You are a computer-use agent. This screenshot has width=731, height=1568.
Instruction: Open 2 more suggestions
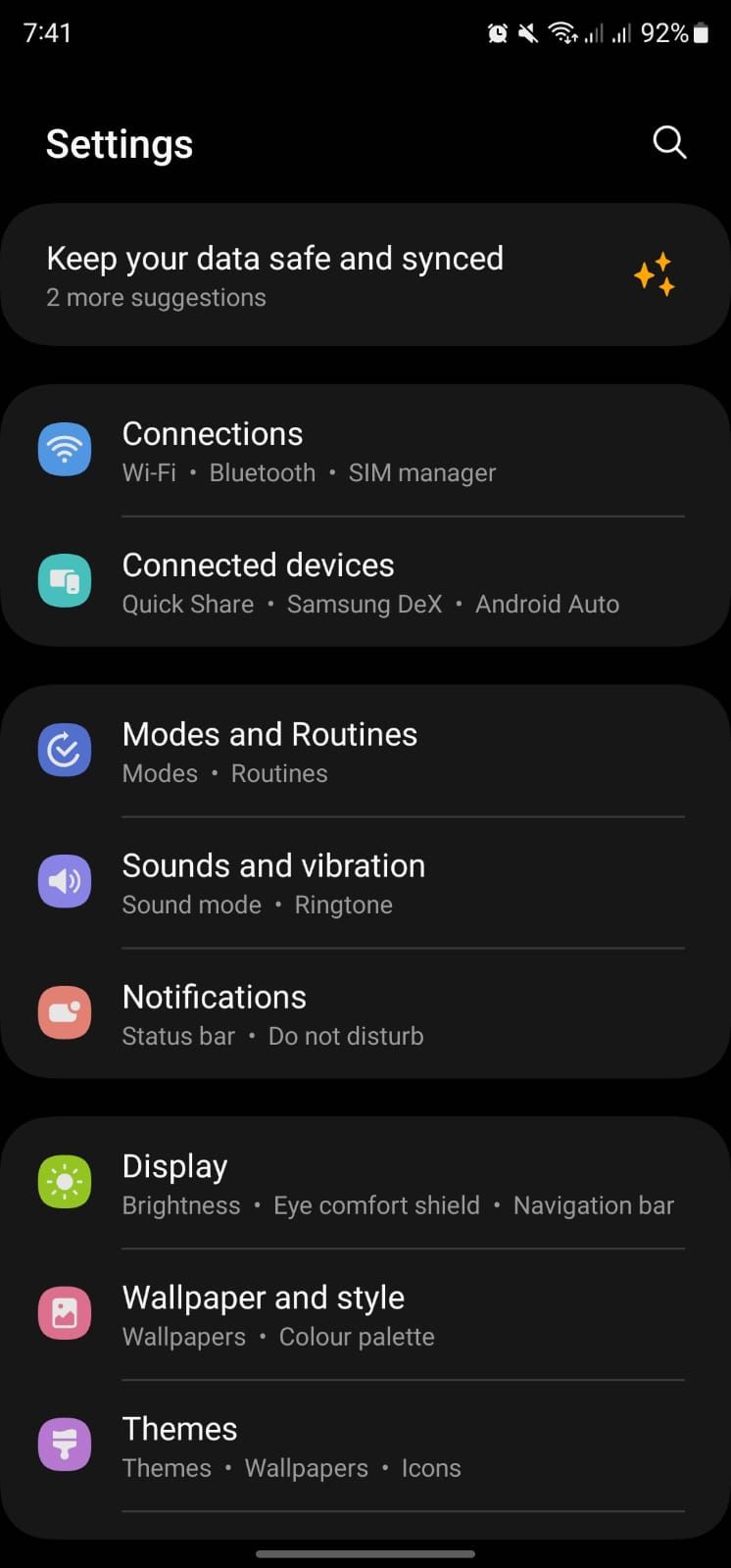[x=157, y=297]
